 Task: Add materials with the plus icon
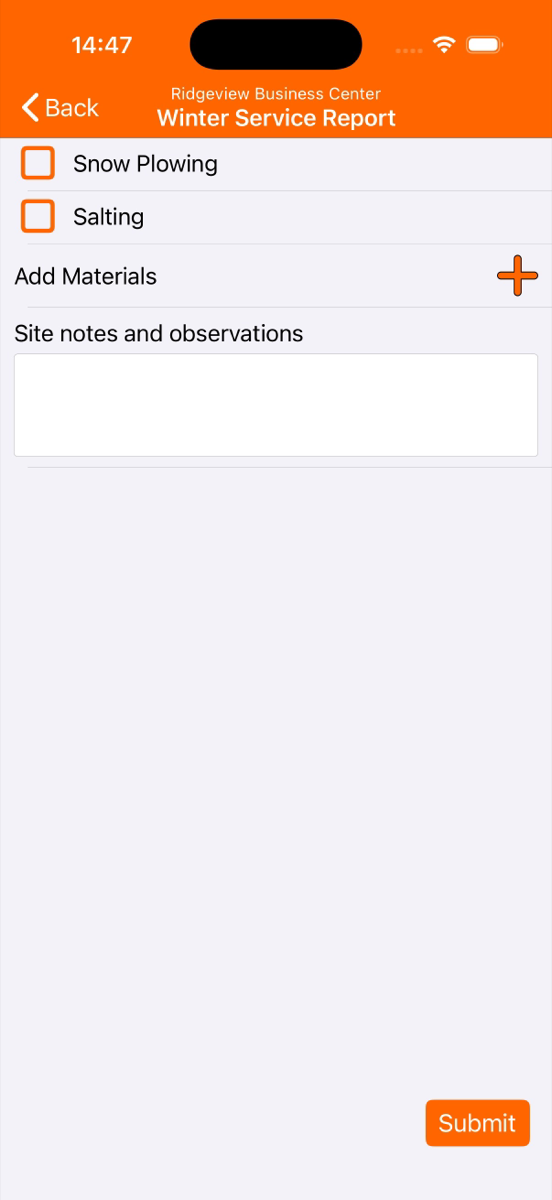point(517,275)
